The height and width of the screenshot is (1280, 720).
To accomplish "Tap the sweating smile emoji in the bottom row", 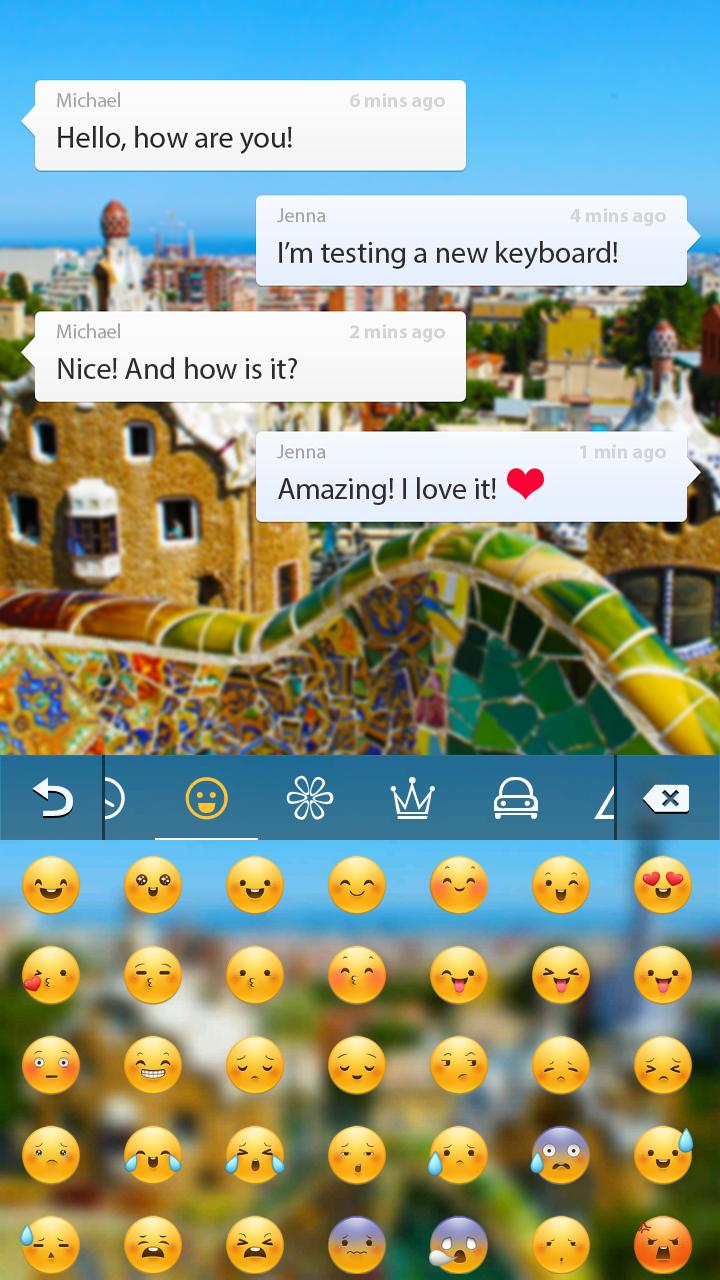I will (x=663, y=1155).
